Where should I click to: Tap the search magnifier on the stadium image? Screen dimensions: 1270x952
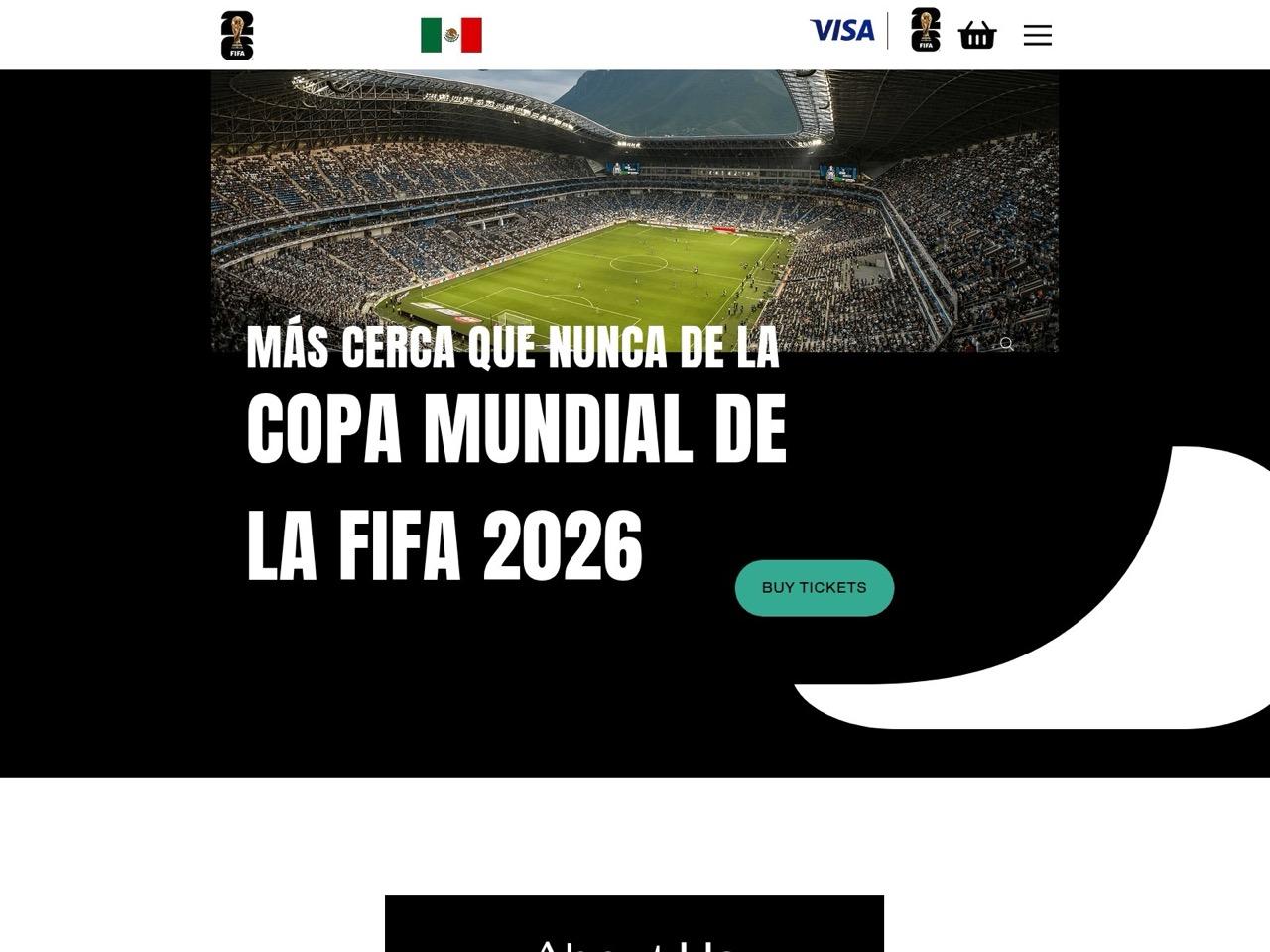point(1006,344)
